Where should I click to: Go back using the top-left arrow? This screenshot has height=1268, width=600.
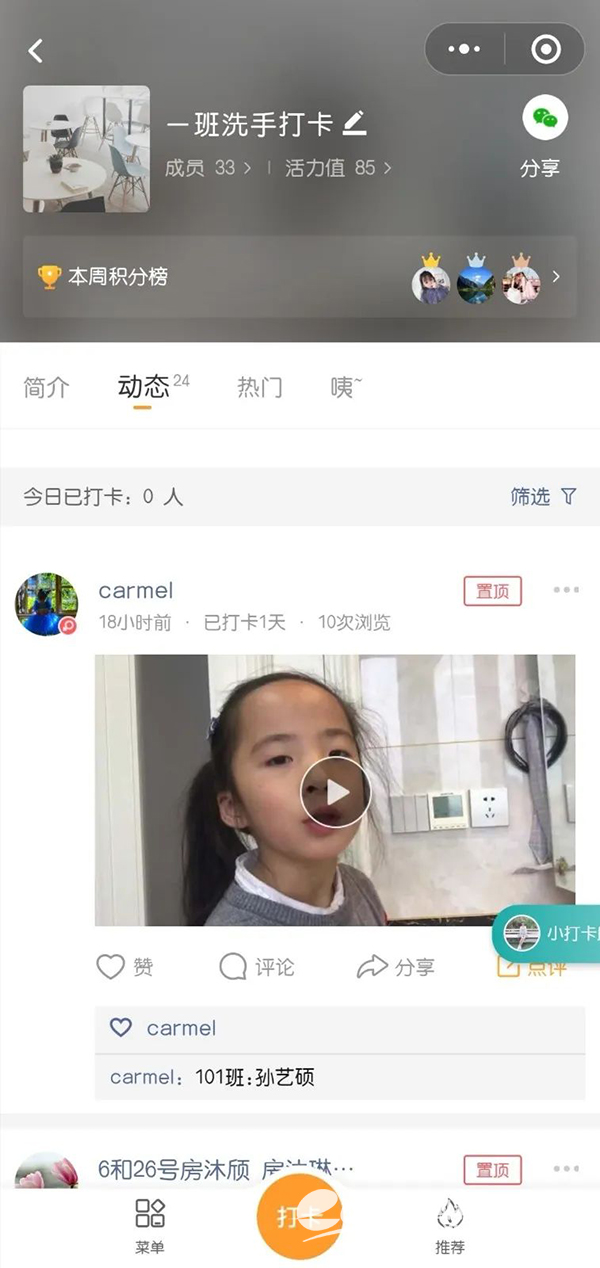tap(36, 51)
